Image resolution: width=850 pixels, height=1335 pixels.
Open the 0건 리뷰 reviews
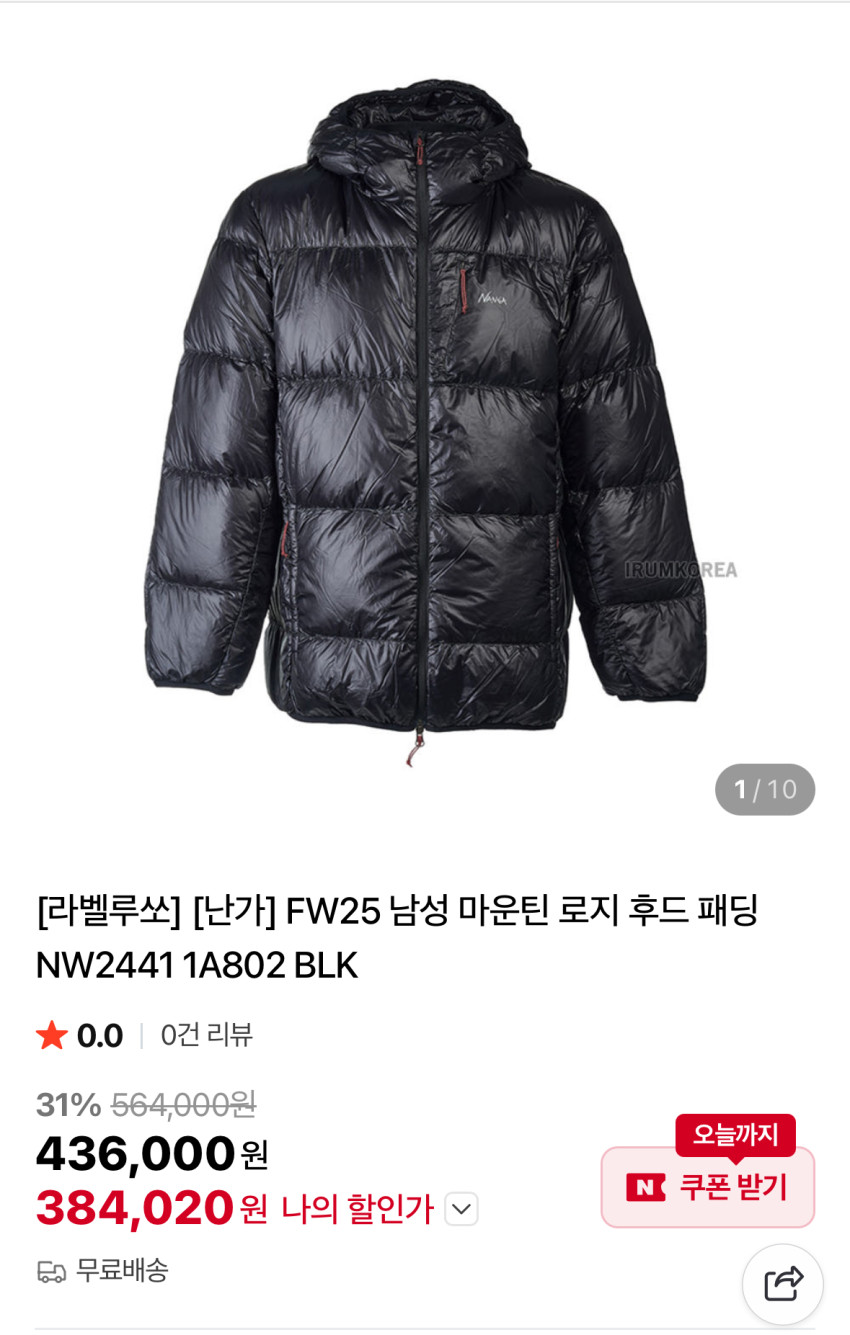(207, 1035)
